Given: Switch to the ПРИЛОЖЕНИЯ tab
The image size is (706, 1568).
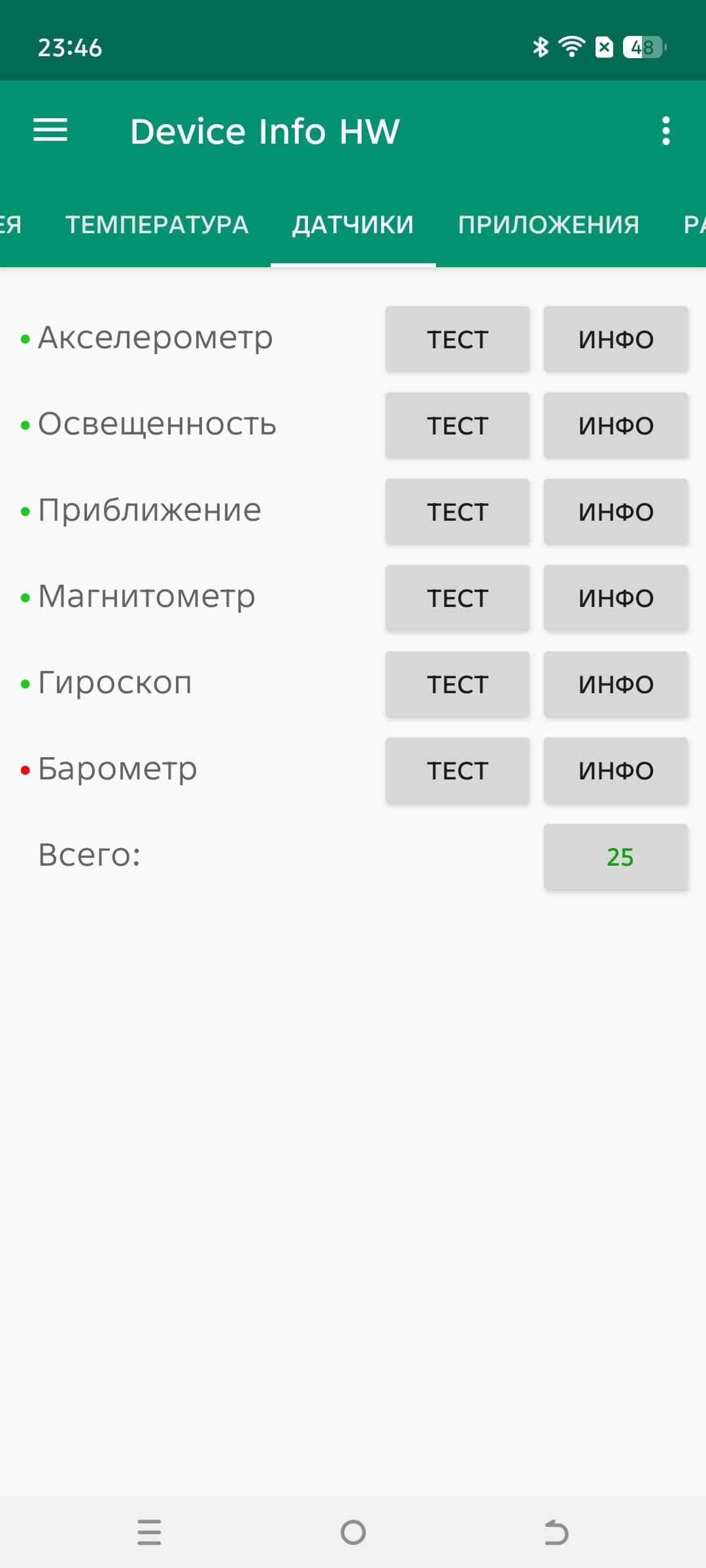Looking at the screenshot, I should pos(548,225).
